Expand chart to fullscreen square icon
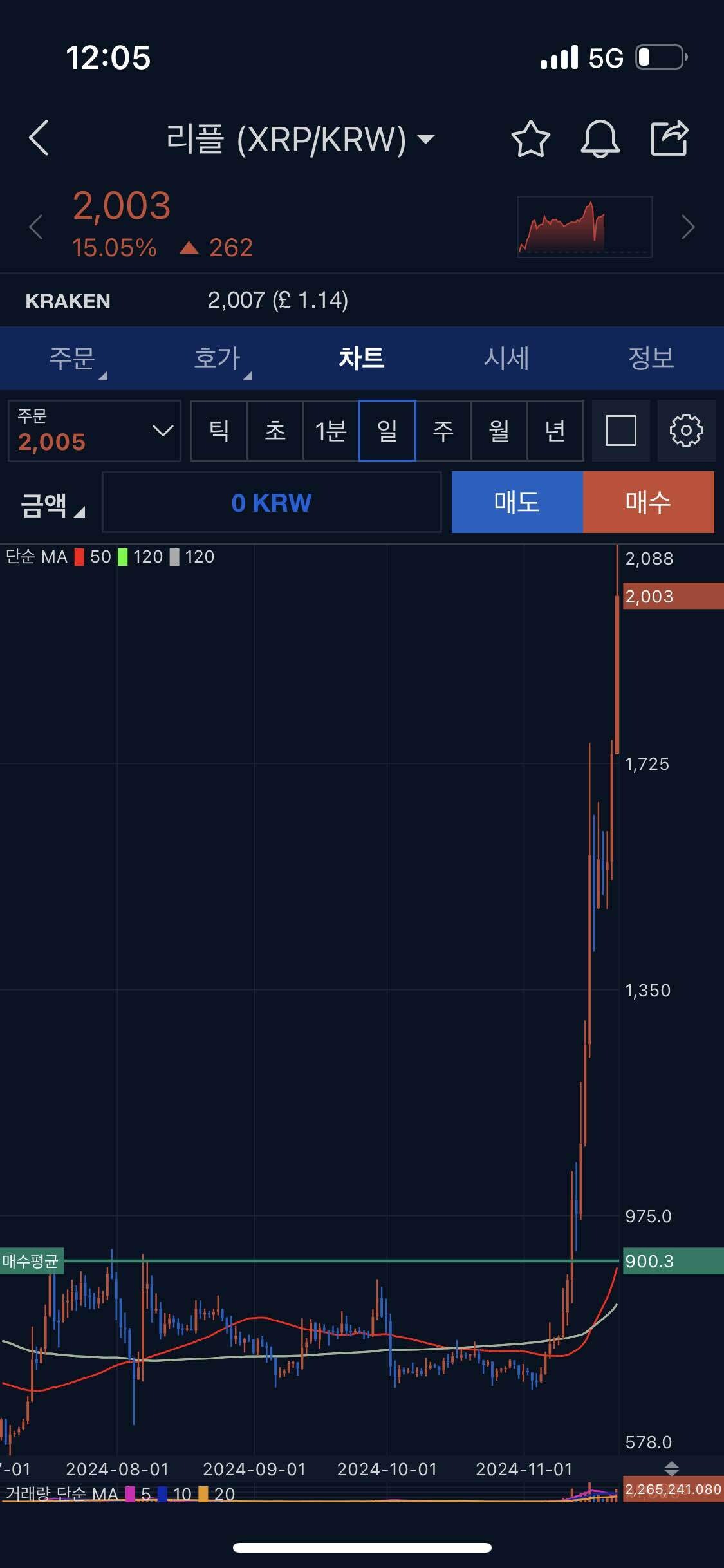This screenshot has width=724, height=1568. [620, 431]
